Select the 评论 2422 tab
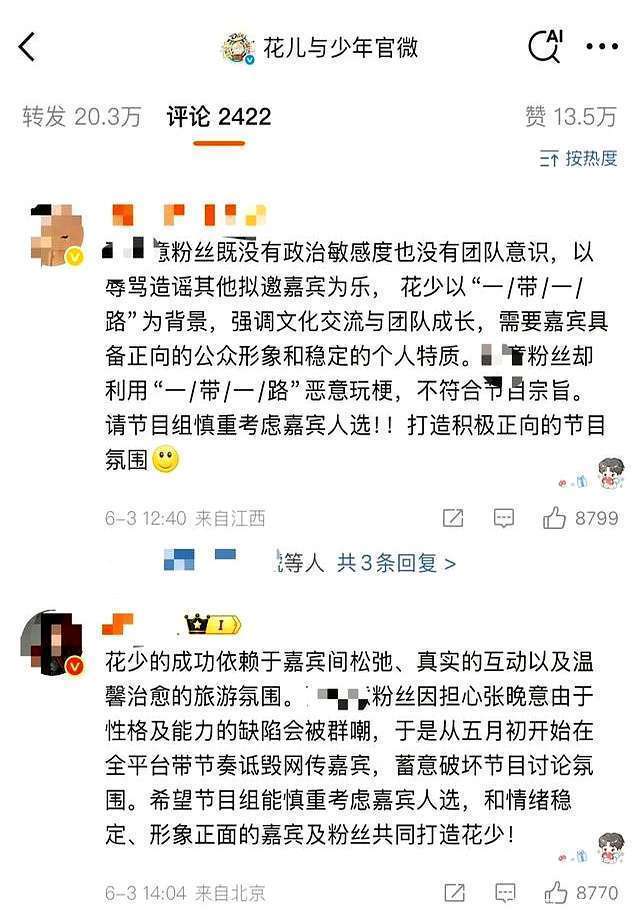 pos(219,116)
